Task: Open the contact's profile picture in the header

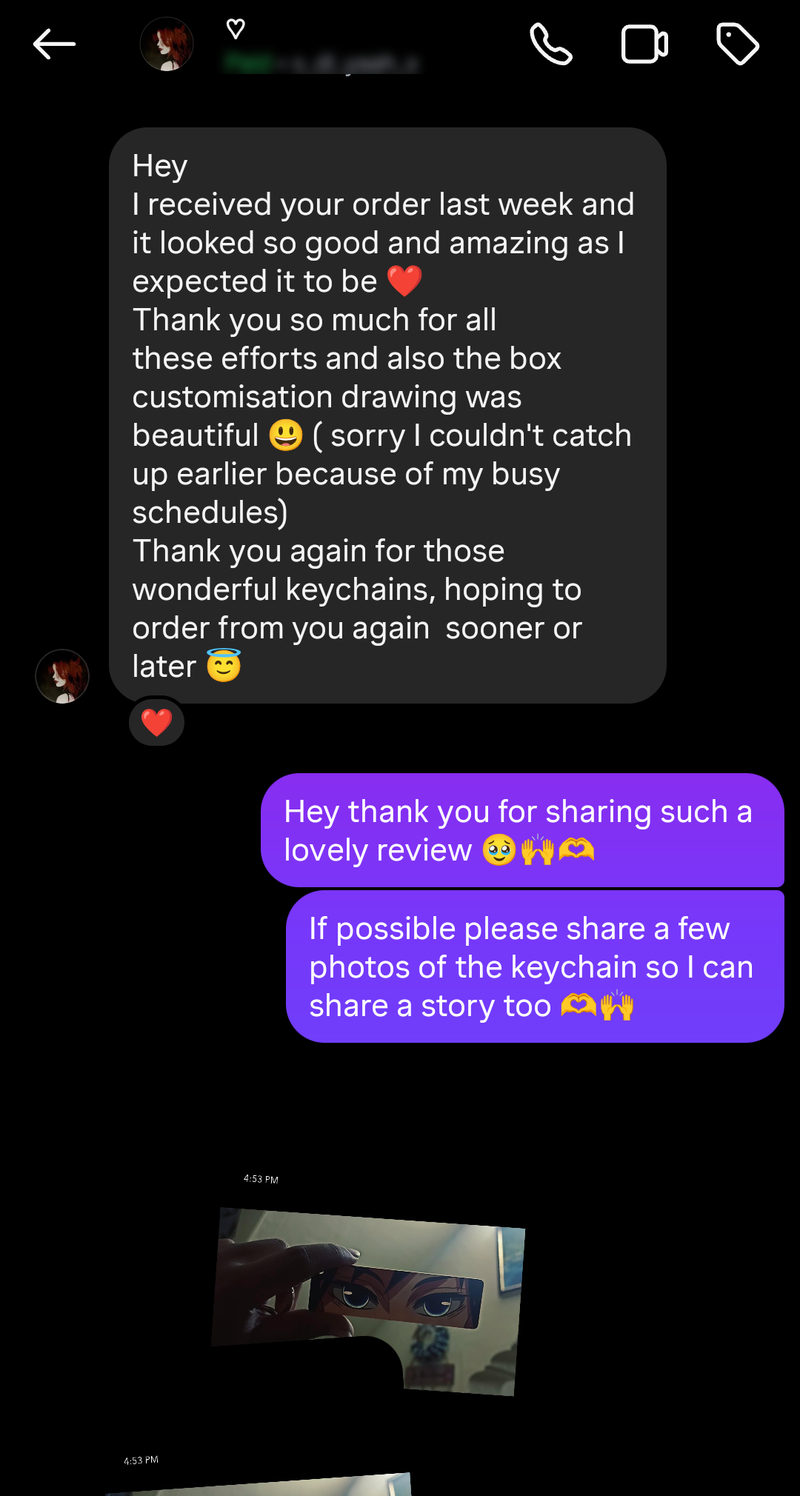Action: 166,44
